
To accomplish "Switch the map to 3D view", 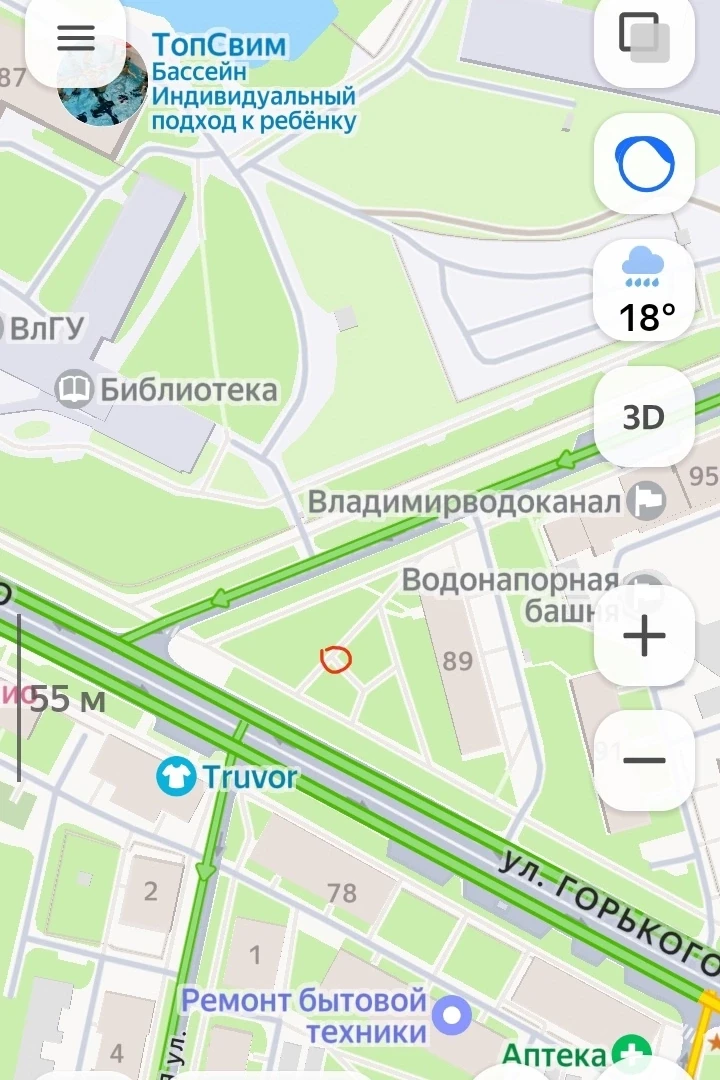I will click(x=644, y=416).
